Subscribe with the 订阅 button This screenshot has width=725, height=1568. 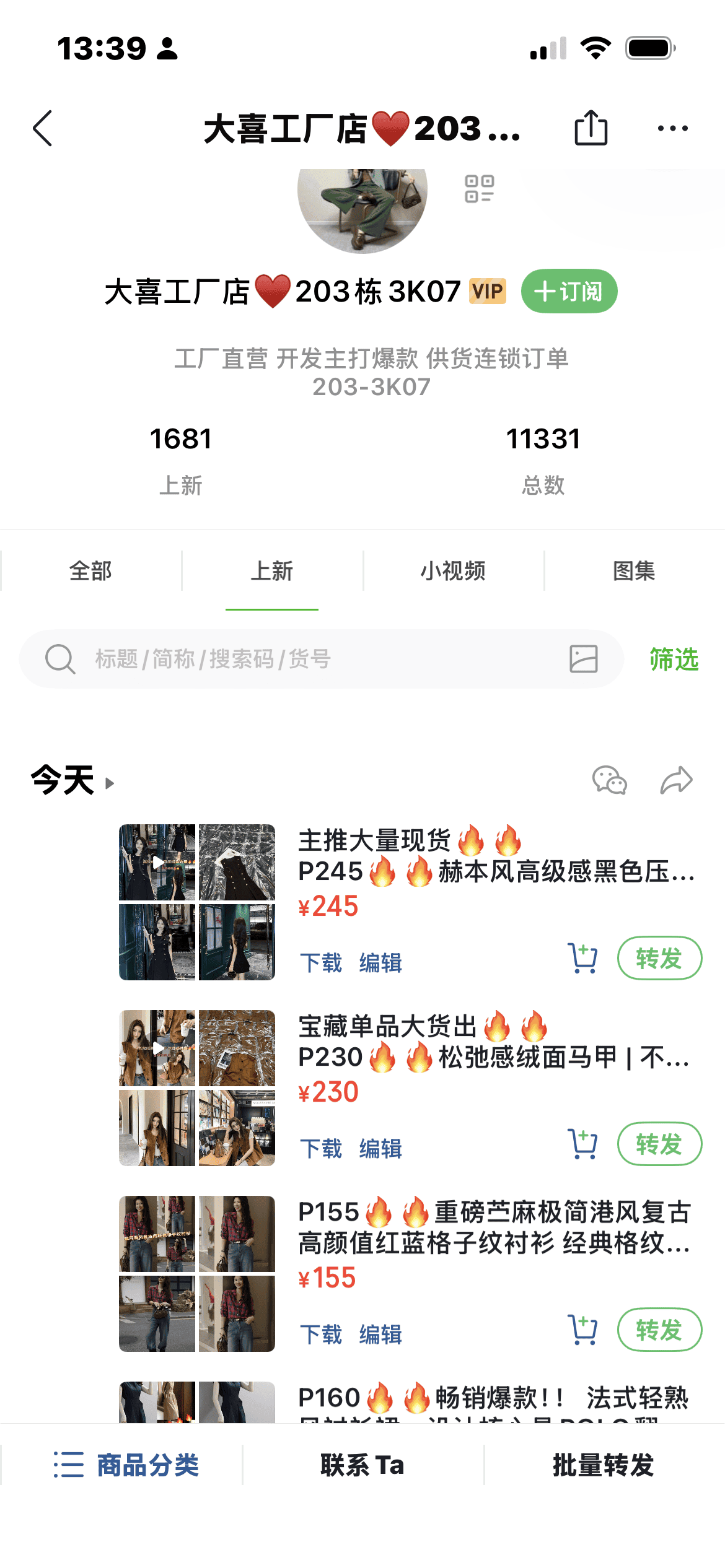[x=569, y=291]
